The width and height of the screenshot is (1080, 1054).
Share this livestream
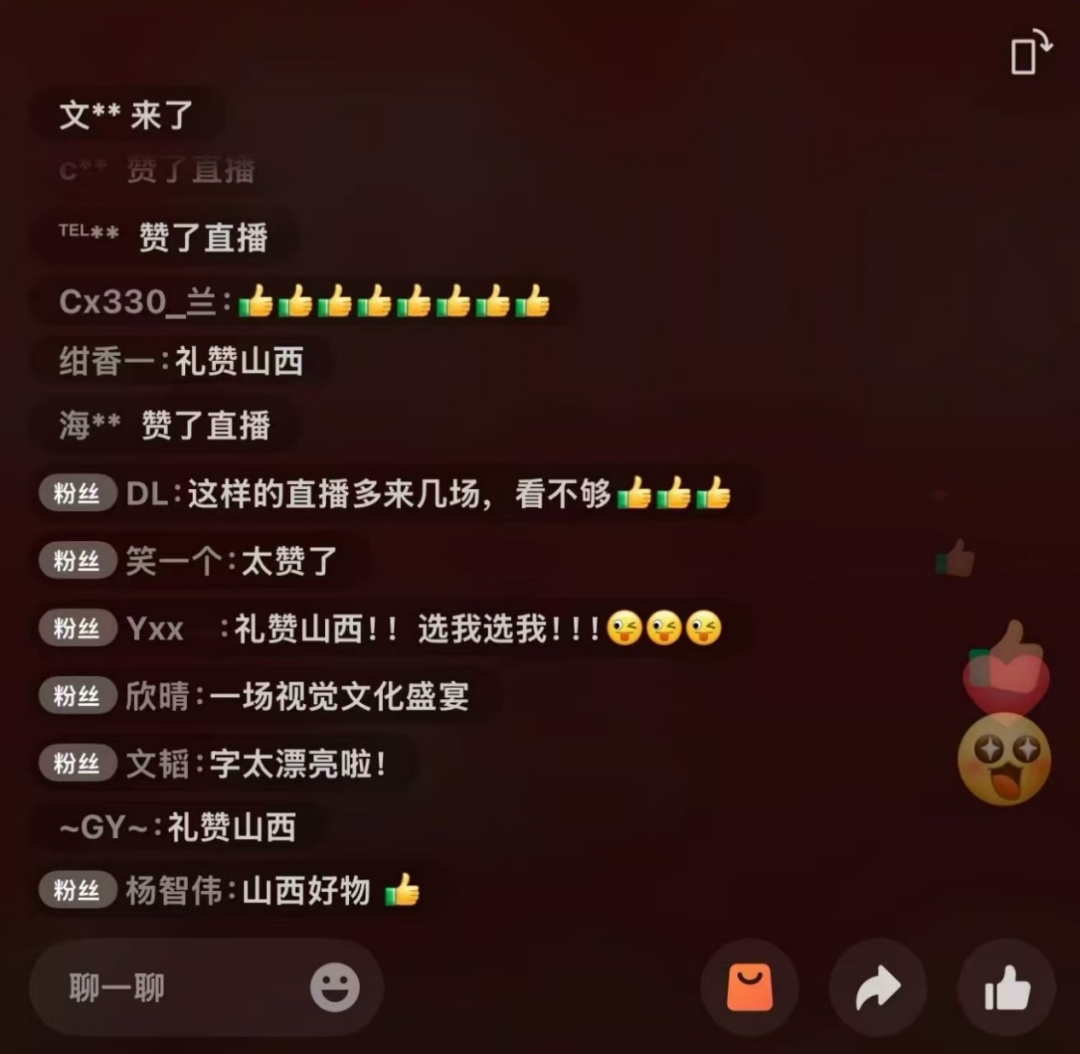point(878,988)
